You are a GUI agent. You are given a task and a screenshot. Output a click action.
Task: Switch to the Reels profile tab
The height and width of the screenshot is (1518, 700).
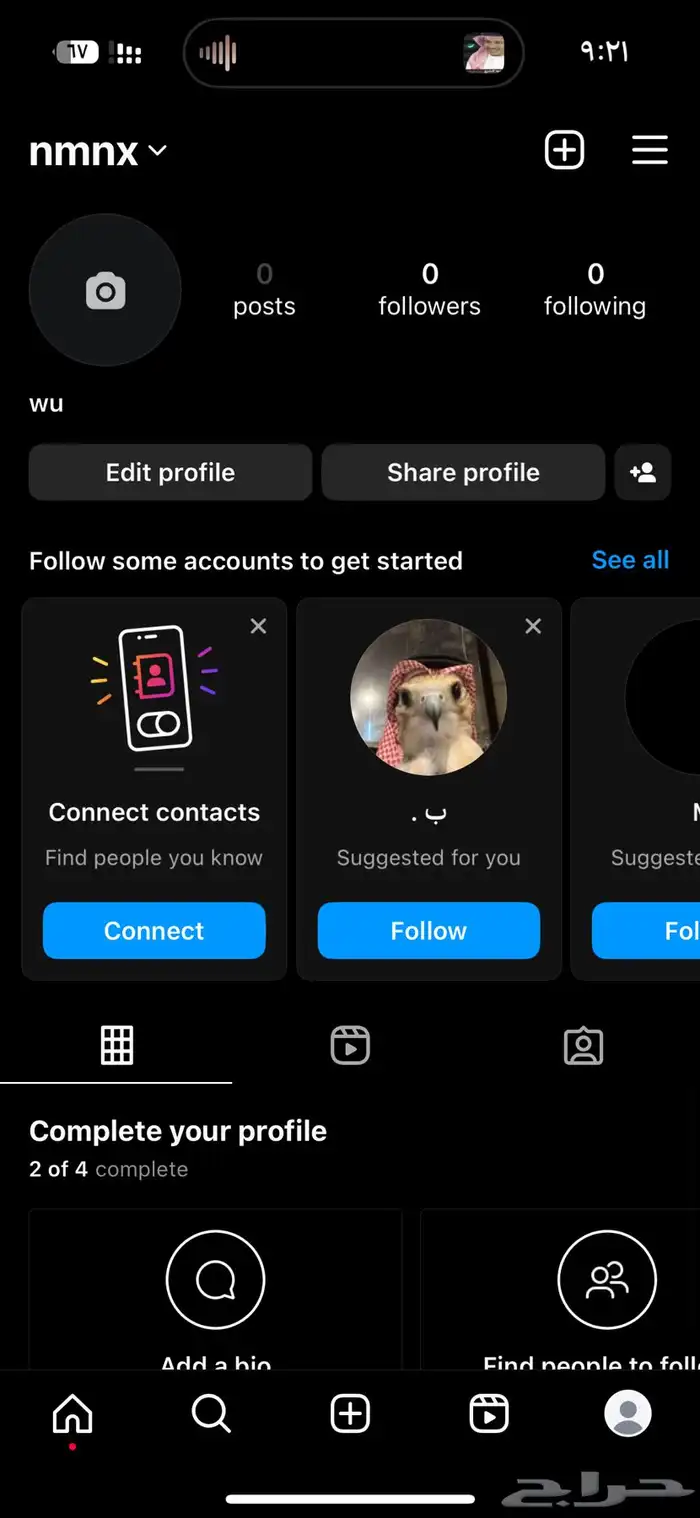click(x=350, y=1045)
